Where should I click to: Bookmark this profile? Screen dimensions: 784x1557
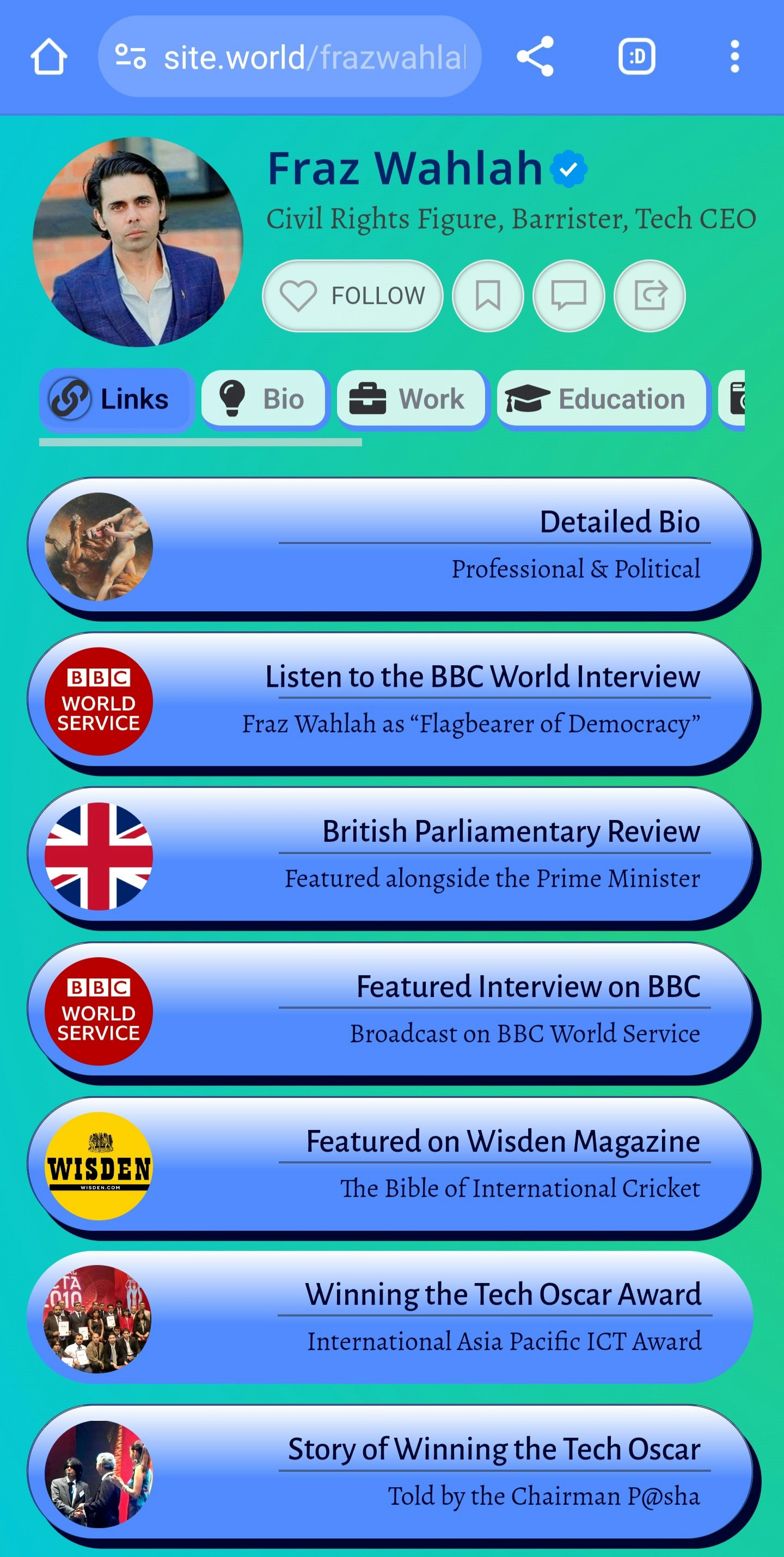pyautogui.click(x=487, y=296)
